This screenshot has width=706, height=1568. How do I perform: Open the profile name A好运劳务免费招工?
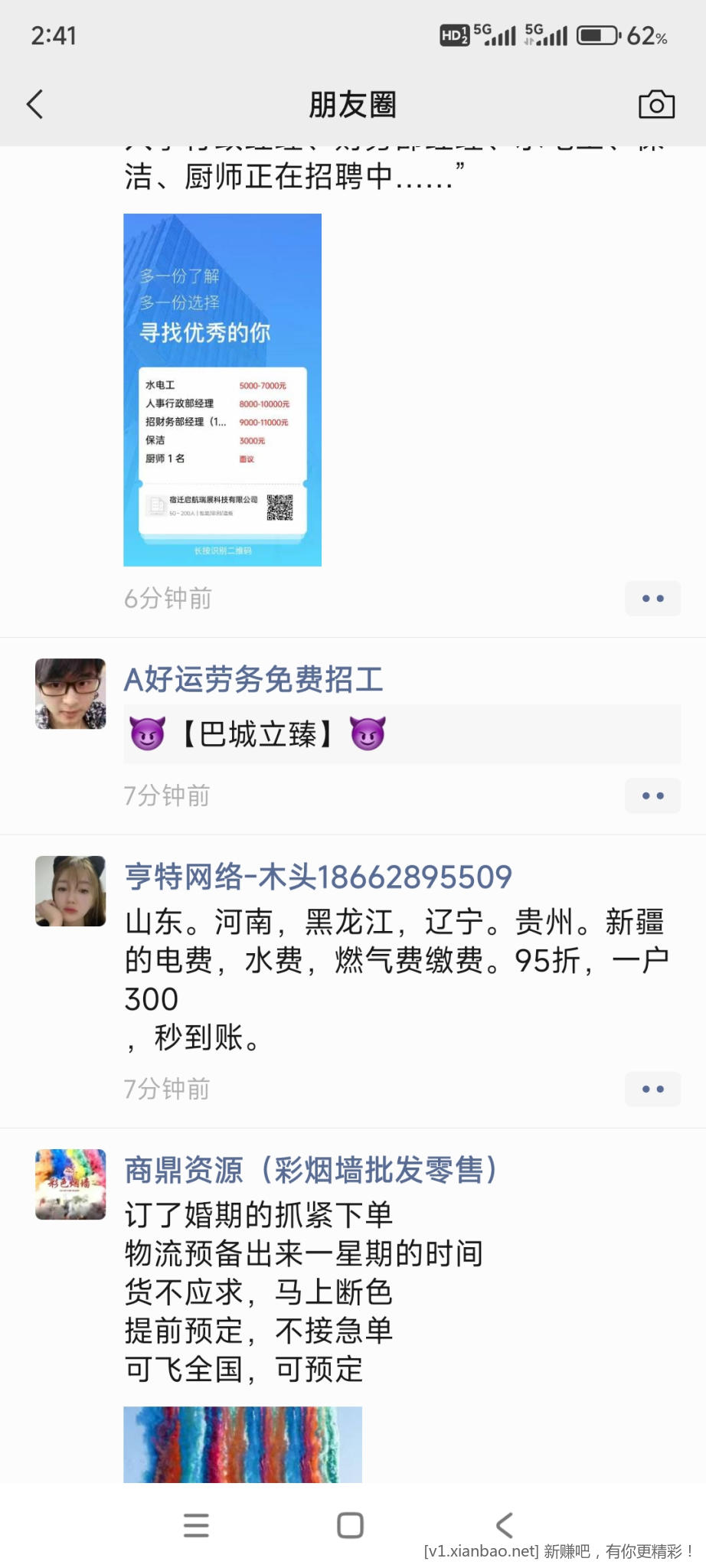click(x=253, y=679)
